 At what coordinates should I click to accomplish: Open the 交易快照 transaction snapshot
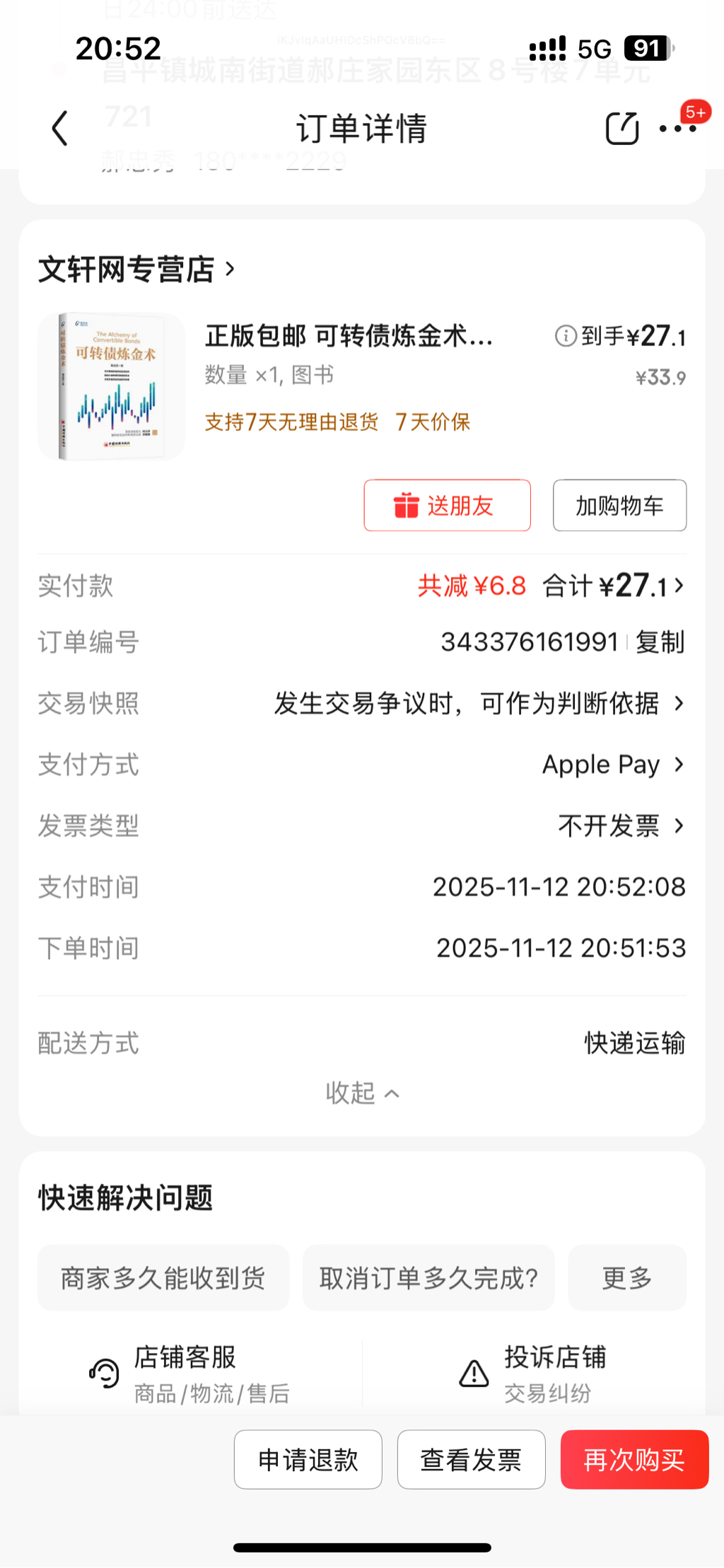tap(479, 704)
